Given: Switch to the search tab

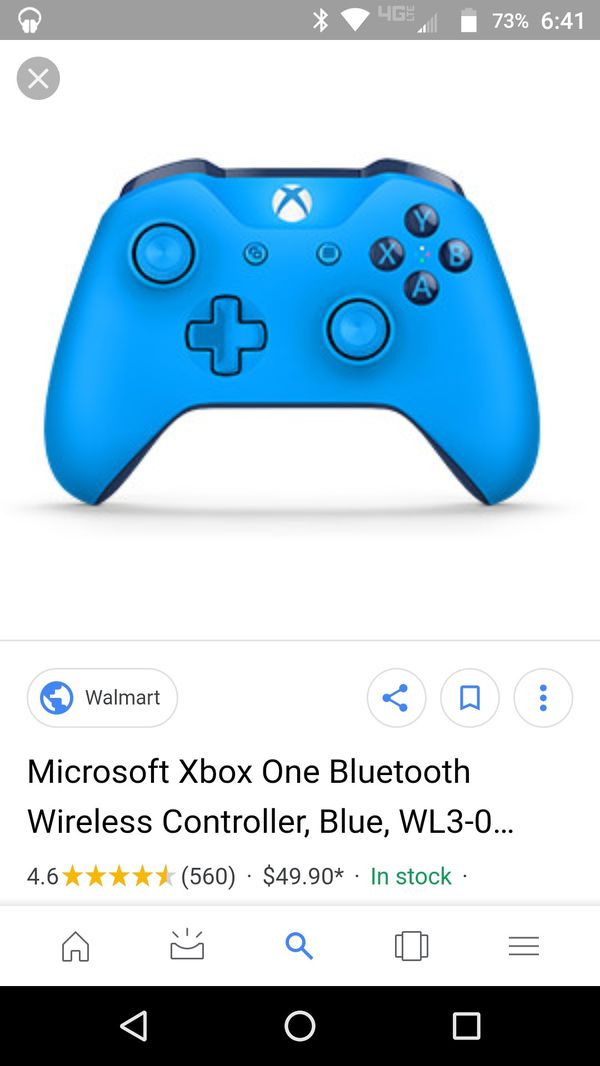Looking at the screenshot, I should (299, 946).
